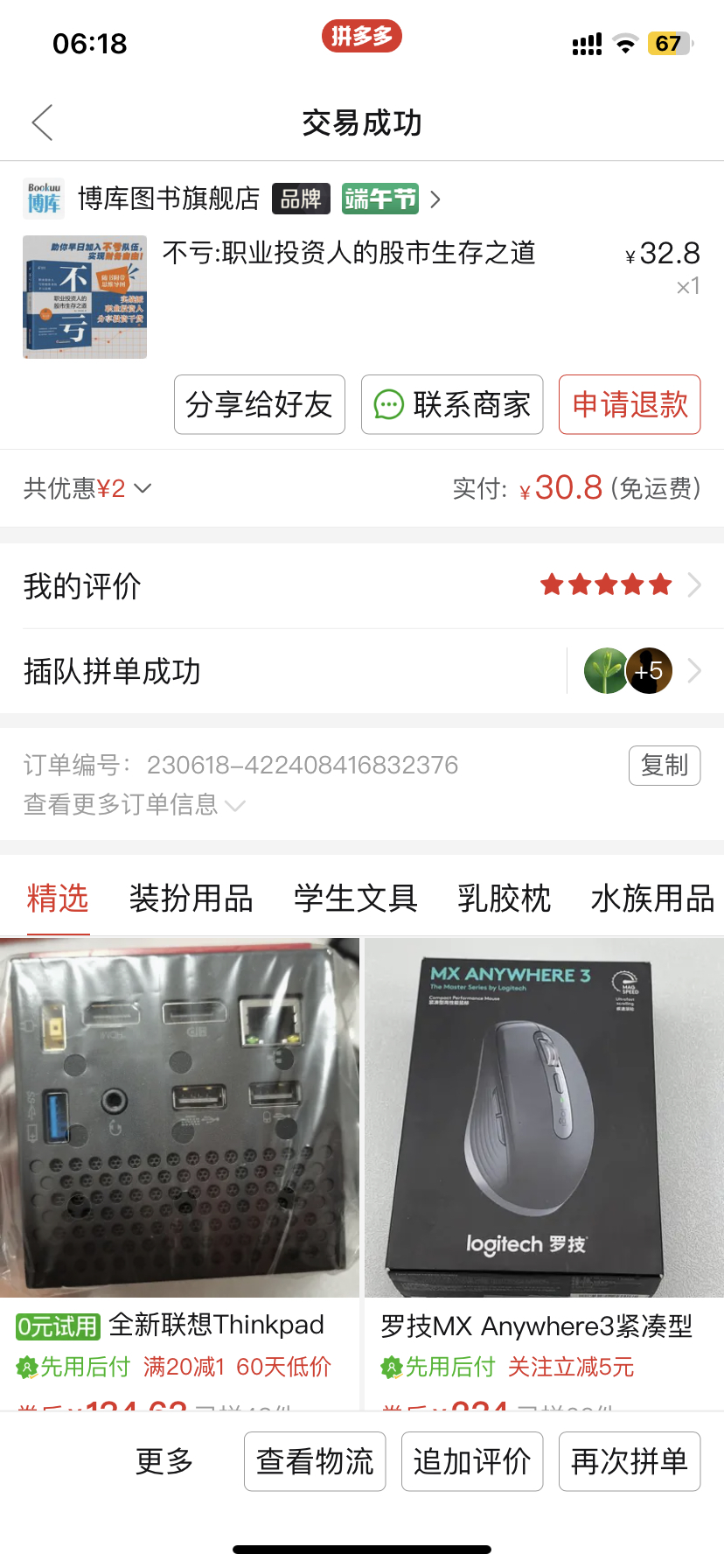Request a refund with 申请退款
The width and height of the screenshot is (724, 1568).
(x=630, y=404)
